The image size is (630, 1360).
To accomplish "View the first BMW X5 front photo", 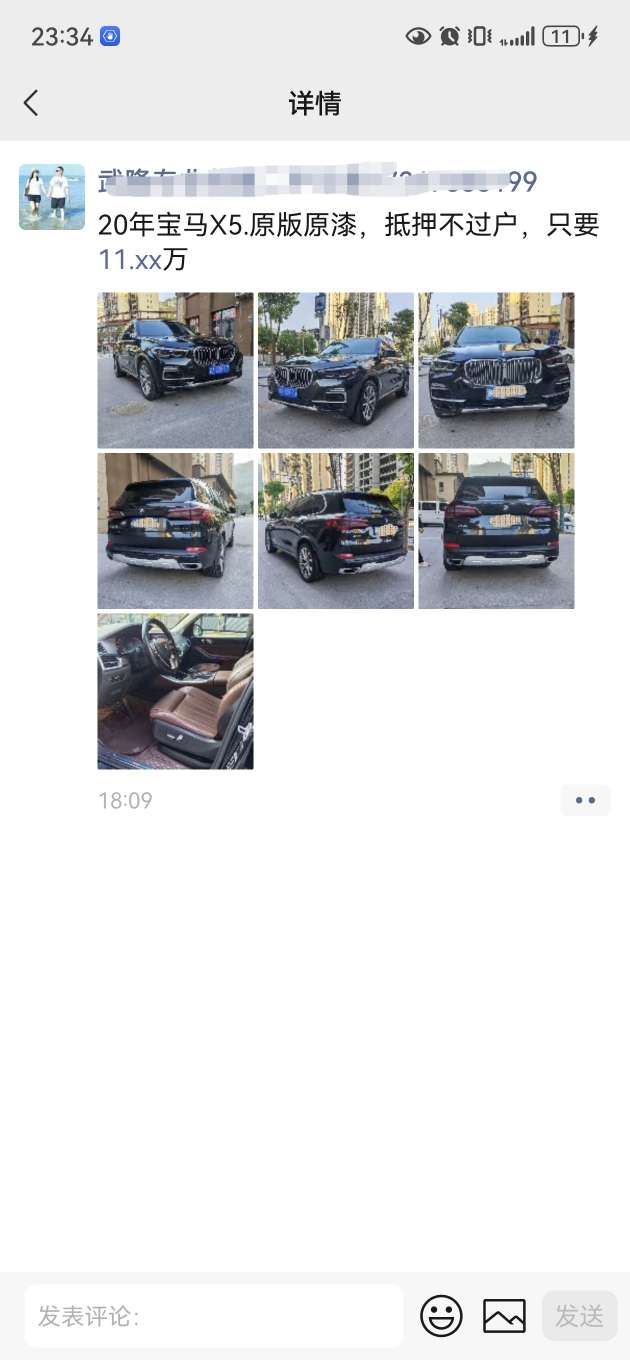I will click(x=175, y=370).
